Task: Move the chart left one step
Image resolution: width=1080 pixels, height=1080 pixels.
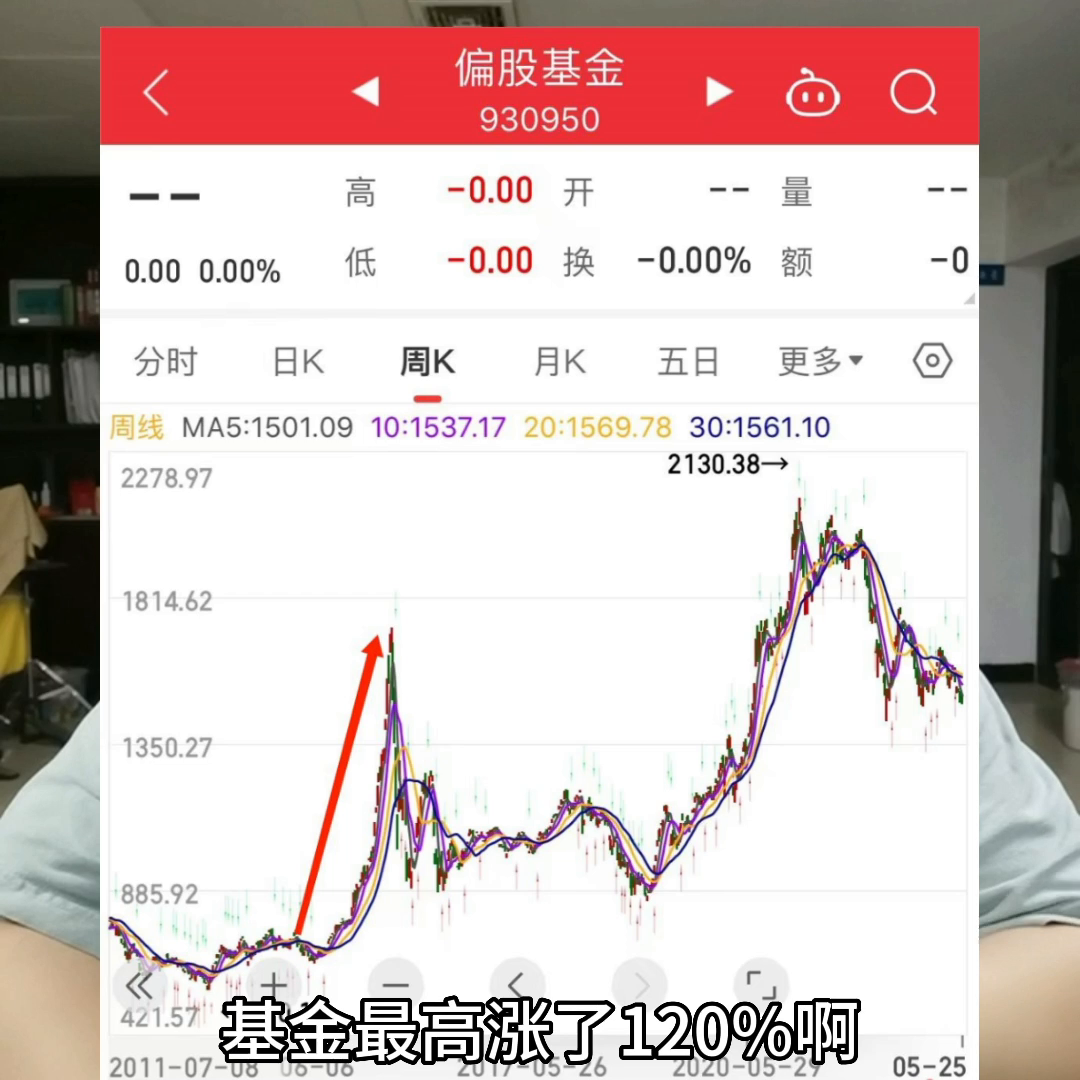Action: tap(518, 985)
